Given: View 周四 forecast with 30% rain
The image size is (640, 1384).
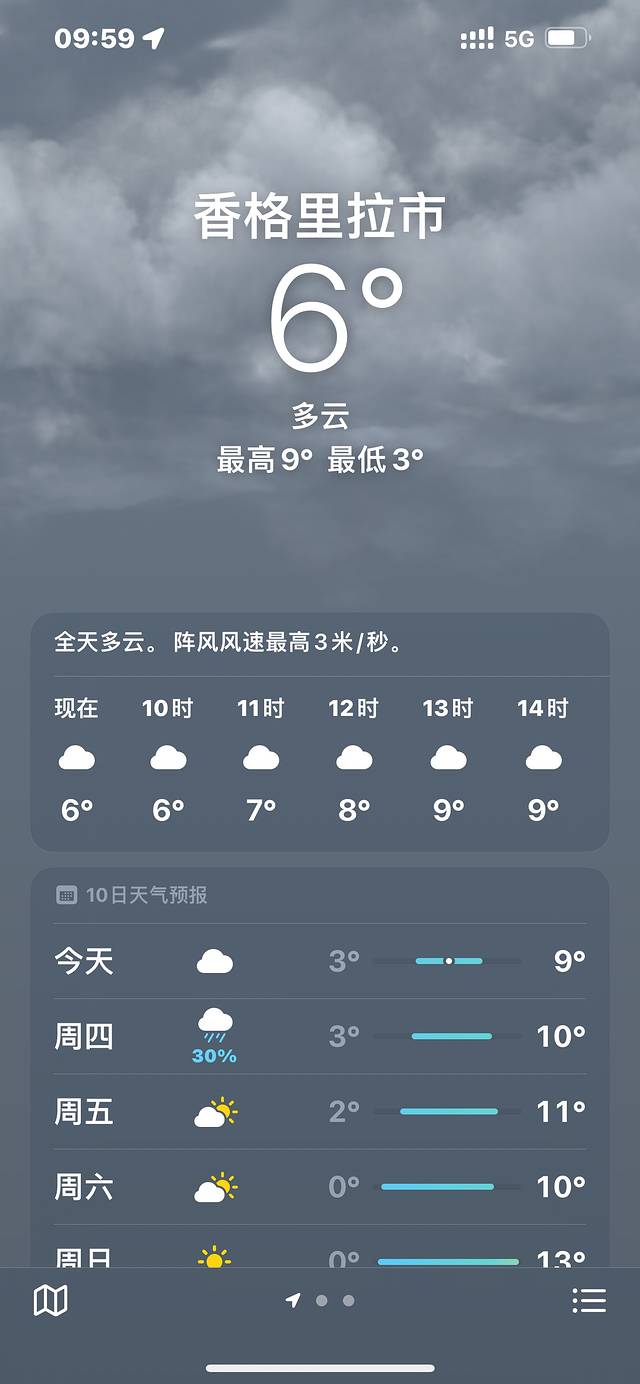Looking at the screenshot, I should tap(320, 1036).
